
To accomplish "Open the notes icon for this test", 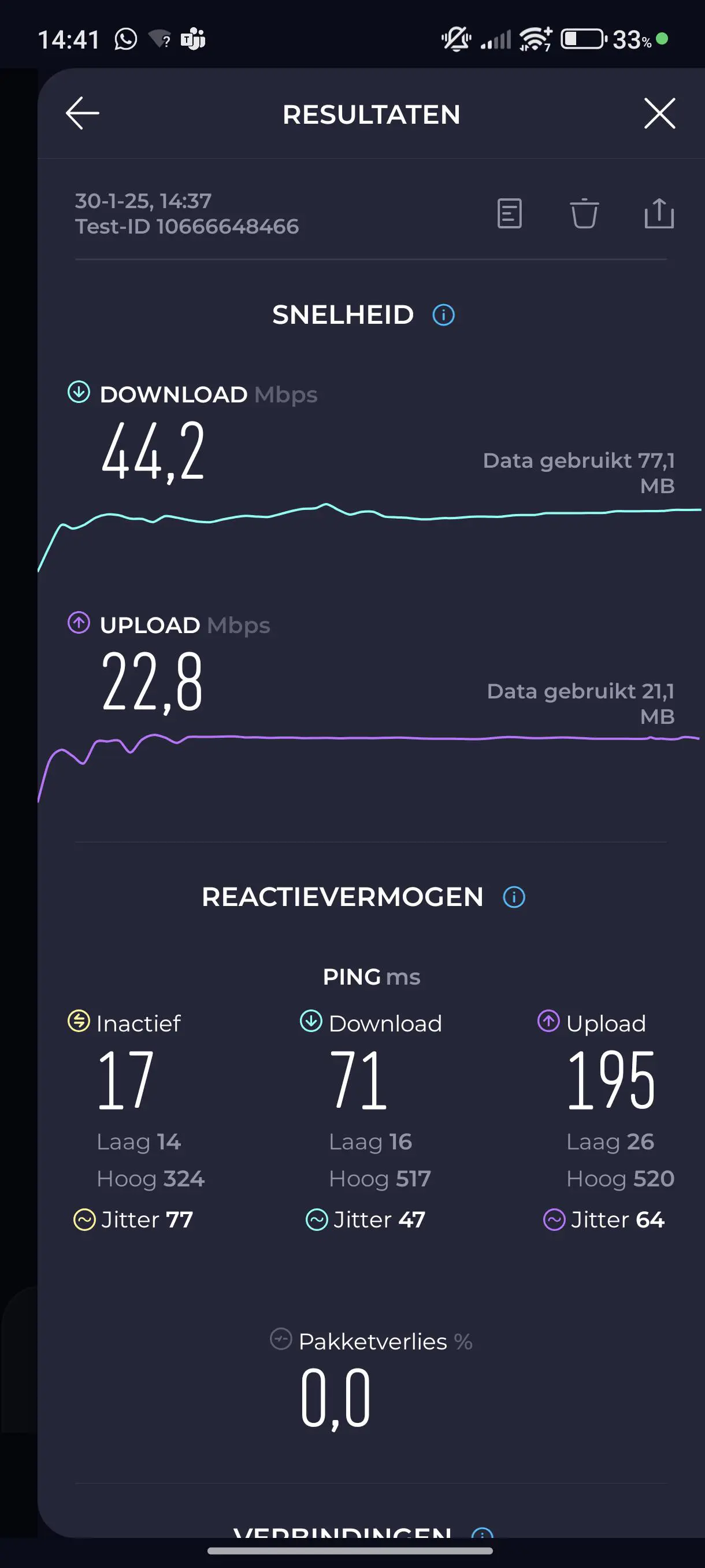I will coord(509,214).
